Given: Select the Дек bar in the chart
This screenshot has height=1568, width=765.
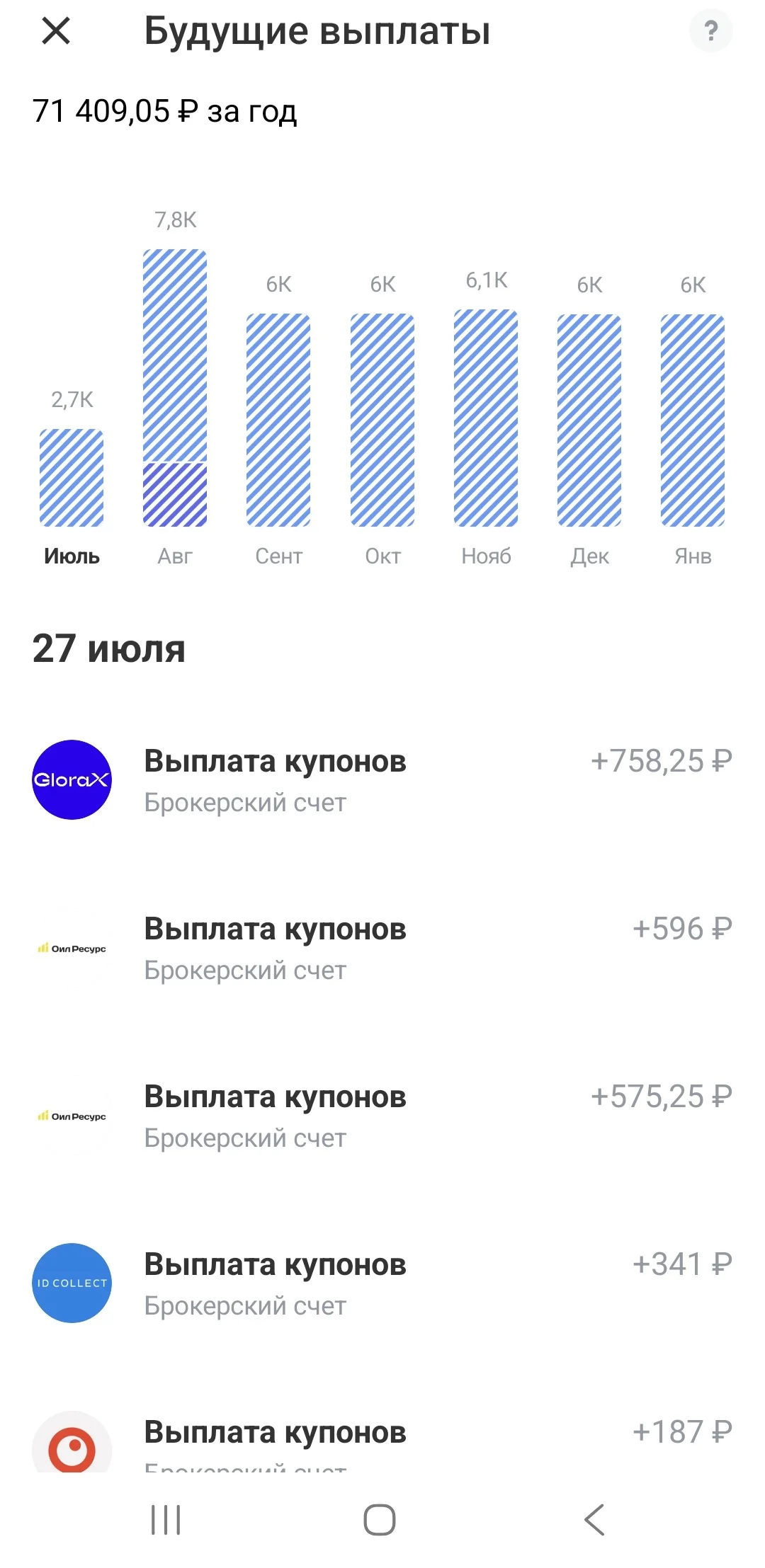Looking at the screenshot, I should pyautogui.click(x=589, y=420).
